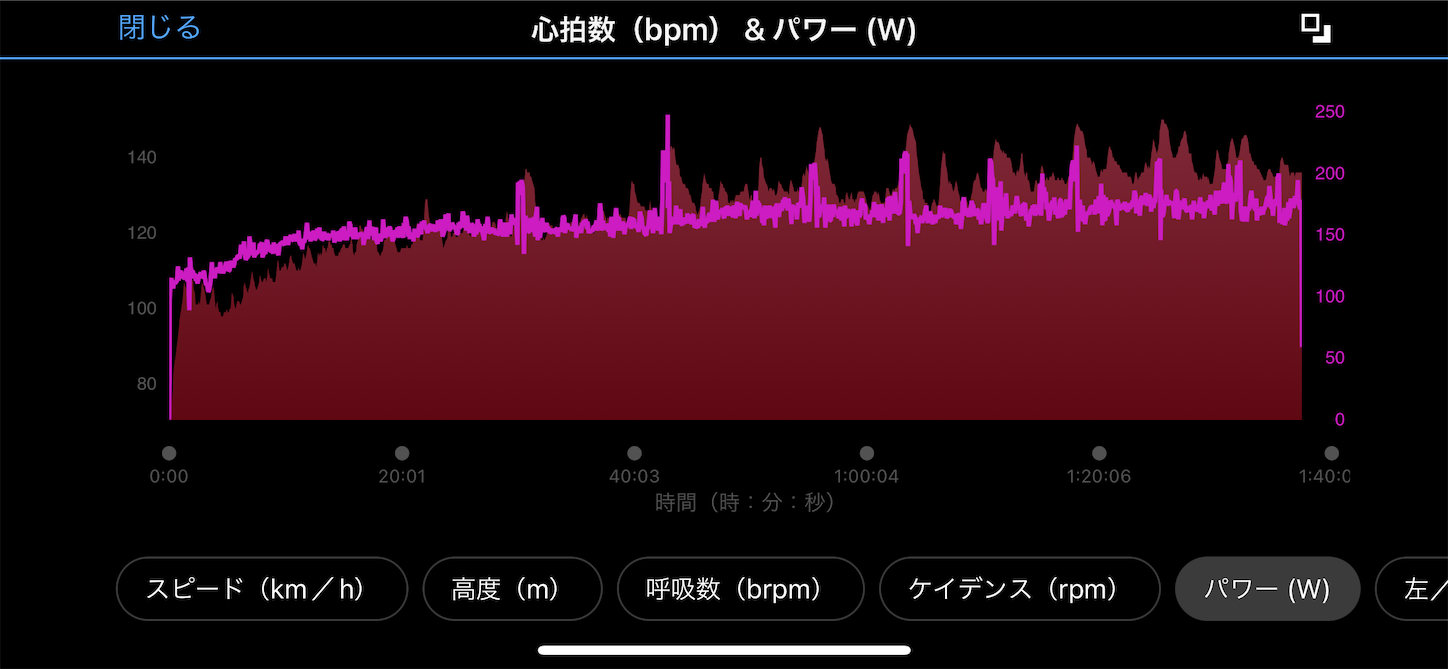
Task: Toggle the パワー (W) chip
Action: tap(1267, 589)
